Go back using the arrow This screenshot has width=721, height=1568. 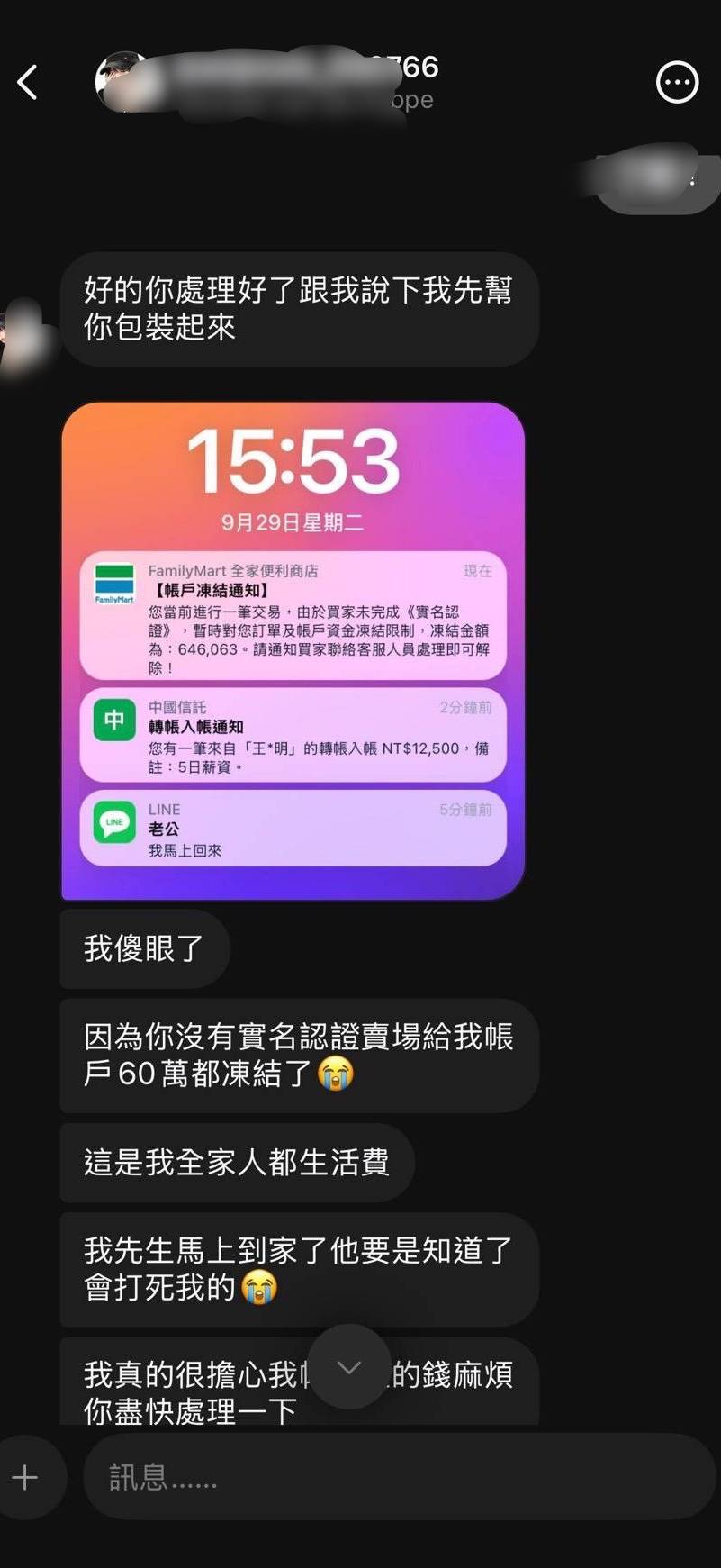[28, 83]
